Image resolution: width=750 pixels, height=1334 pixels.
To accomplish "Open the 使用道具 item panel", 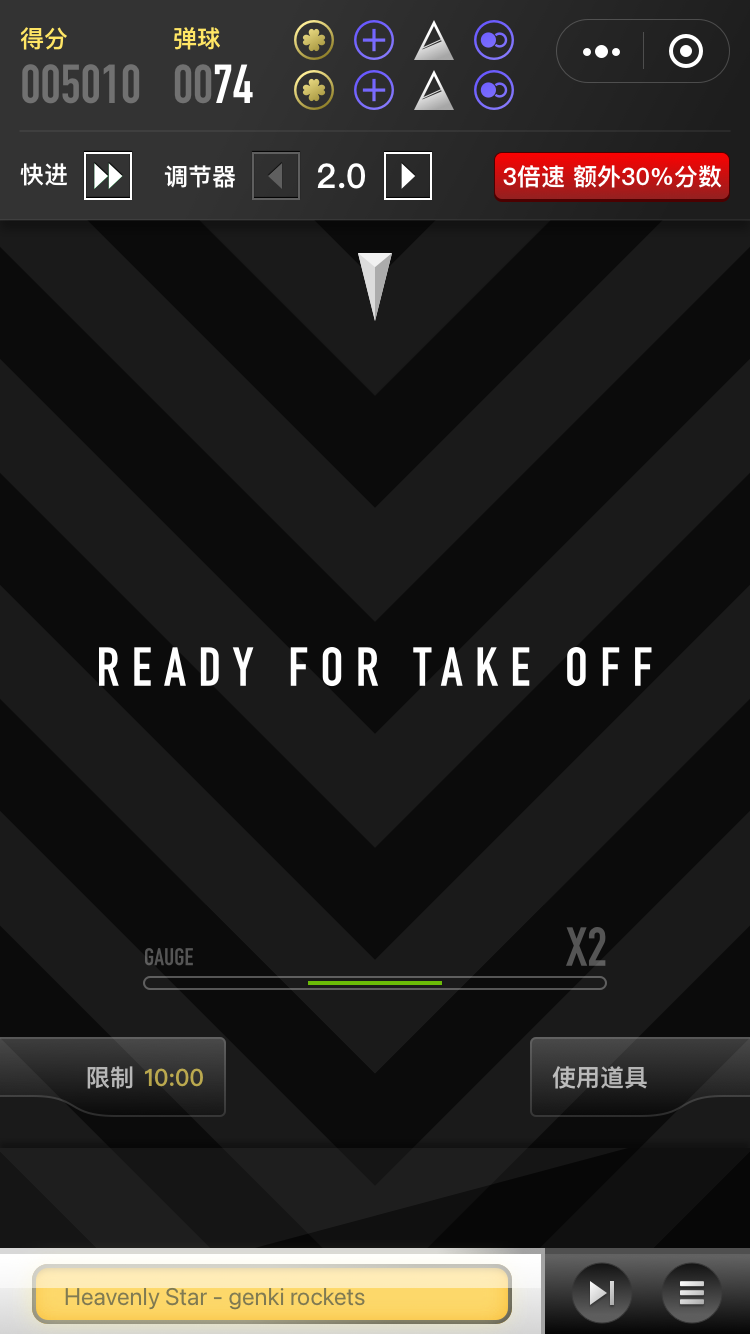I will pos(600,1077).
